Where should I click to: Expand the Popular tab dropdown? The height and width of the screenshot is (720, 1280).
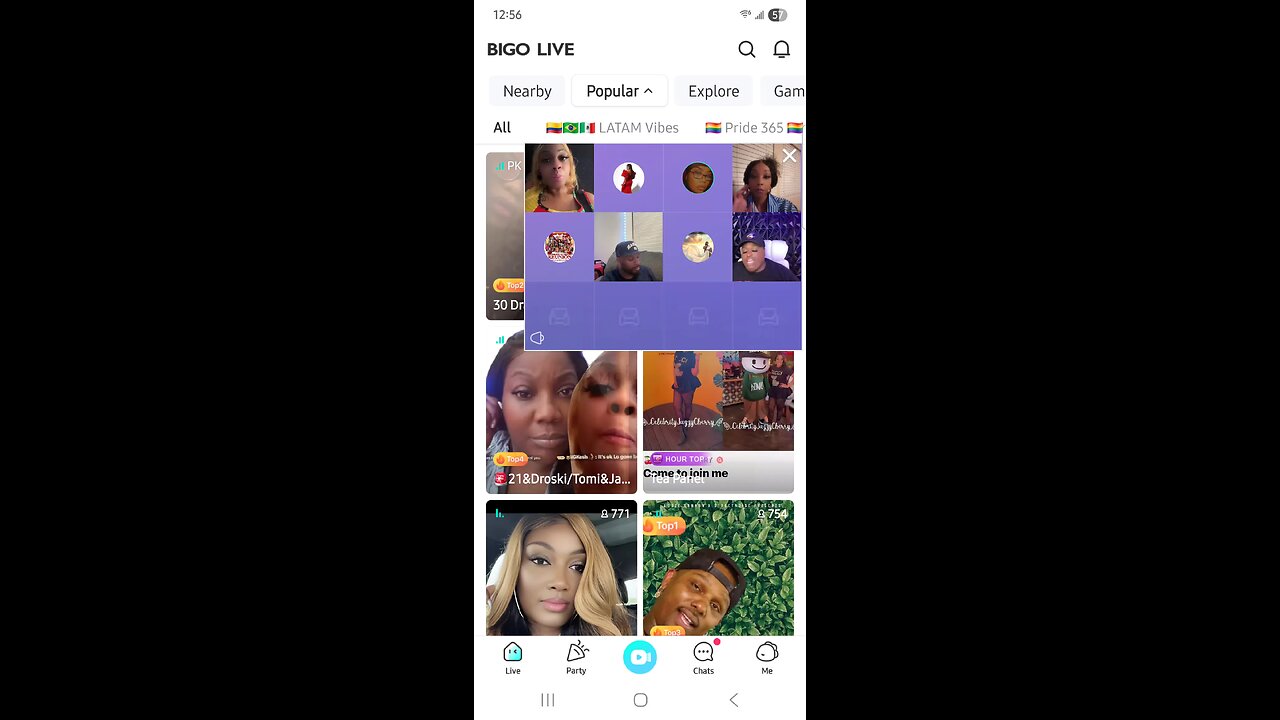[619, 91]
